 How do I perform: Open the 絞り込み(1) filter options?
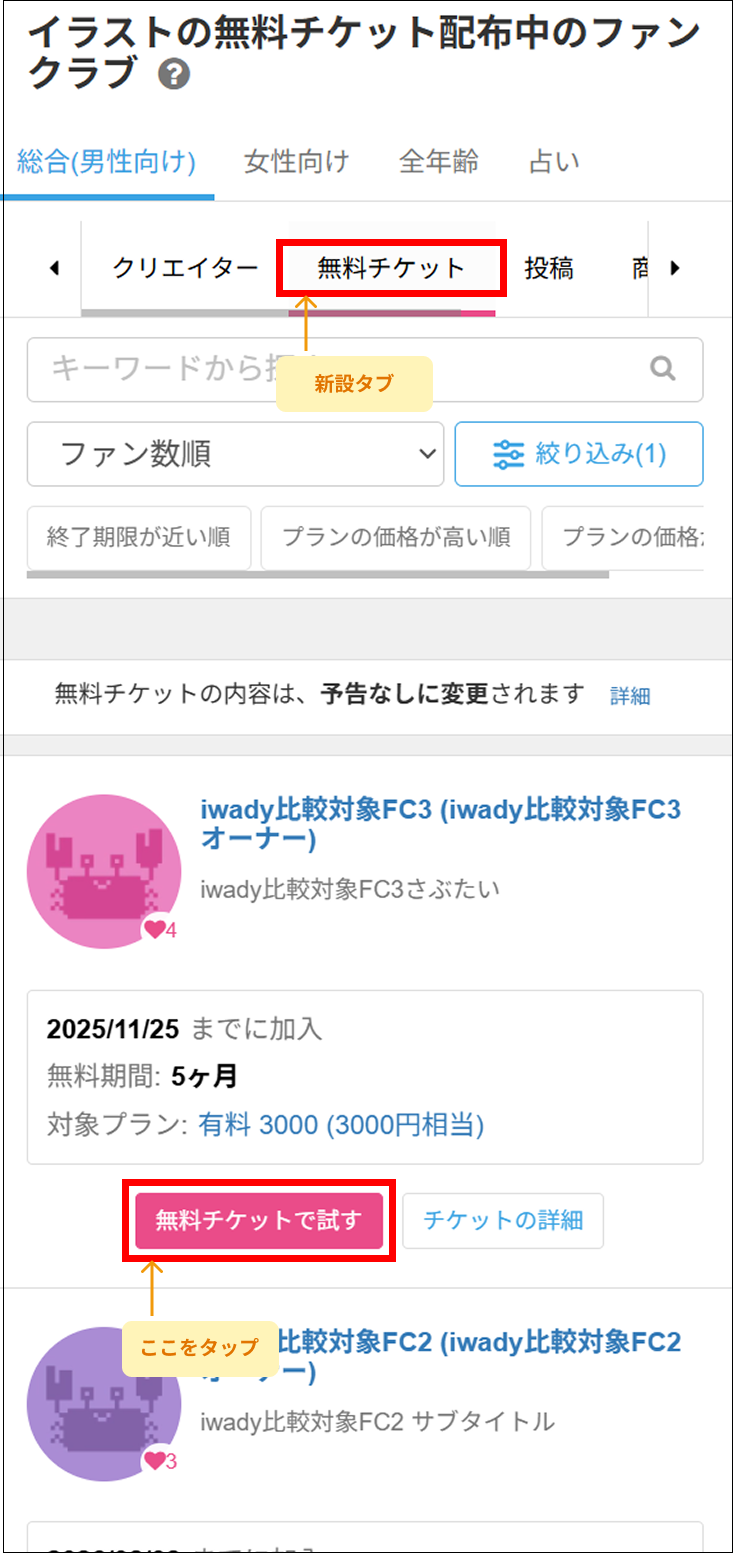(x=579, y=454)
